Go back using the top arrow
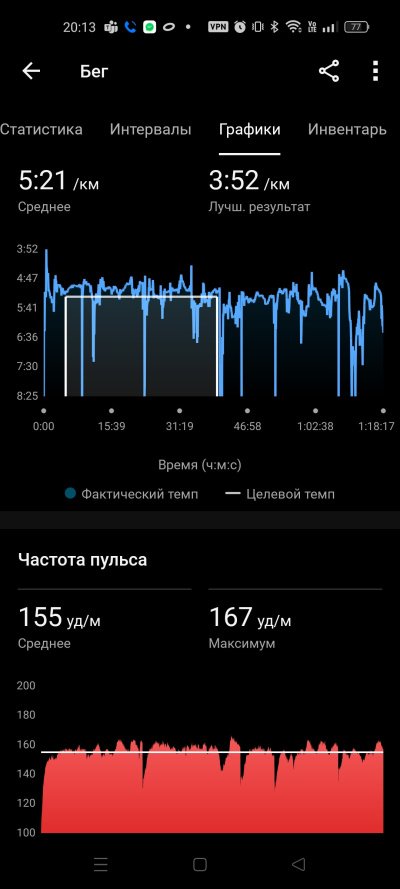 coord(31,71)
